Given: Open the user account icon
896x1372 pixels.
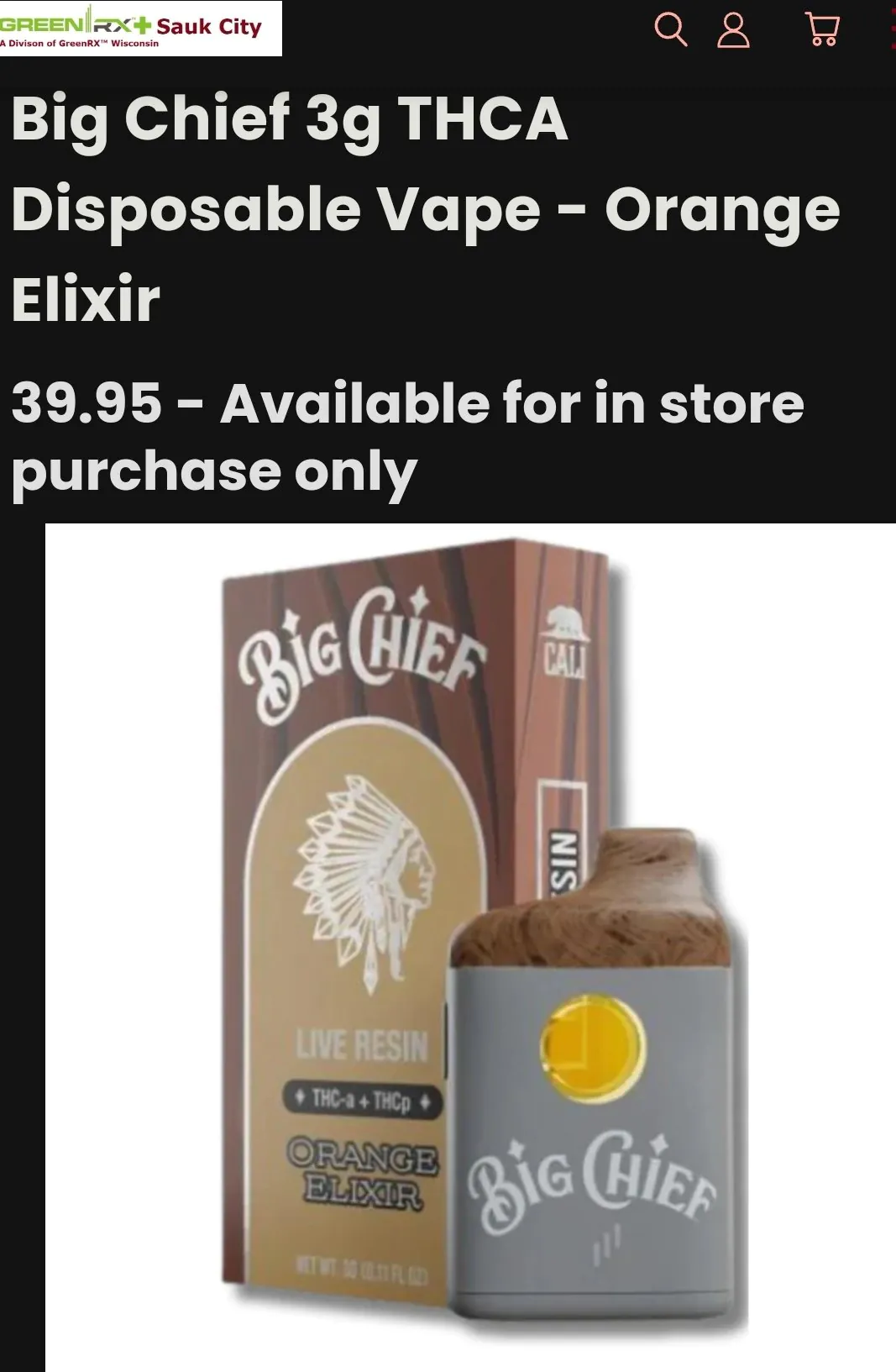Looking at the screenshot, I should click(x=733, y=30).
